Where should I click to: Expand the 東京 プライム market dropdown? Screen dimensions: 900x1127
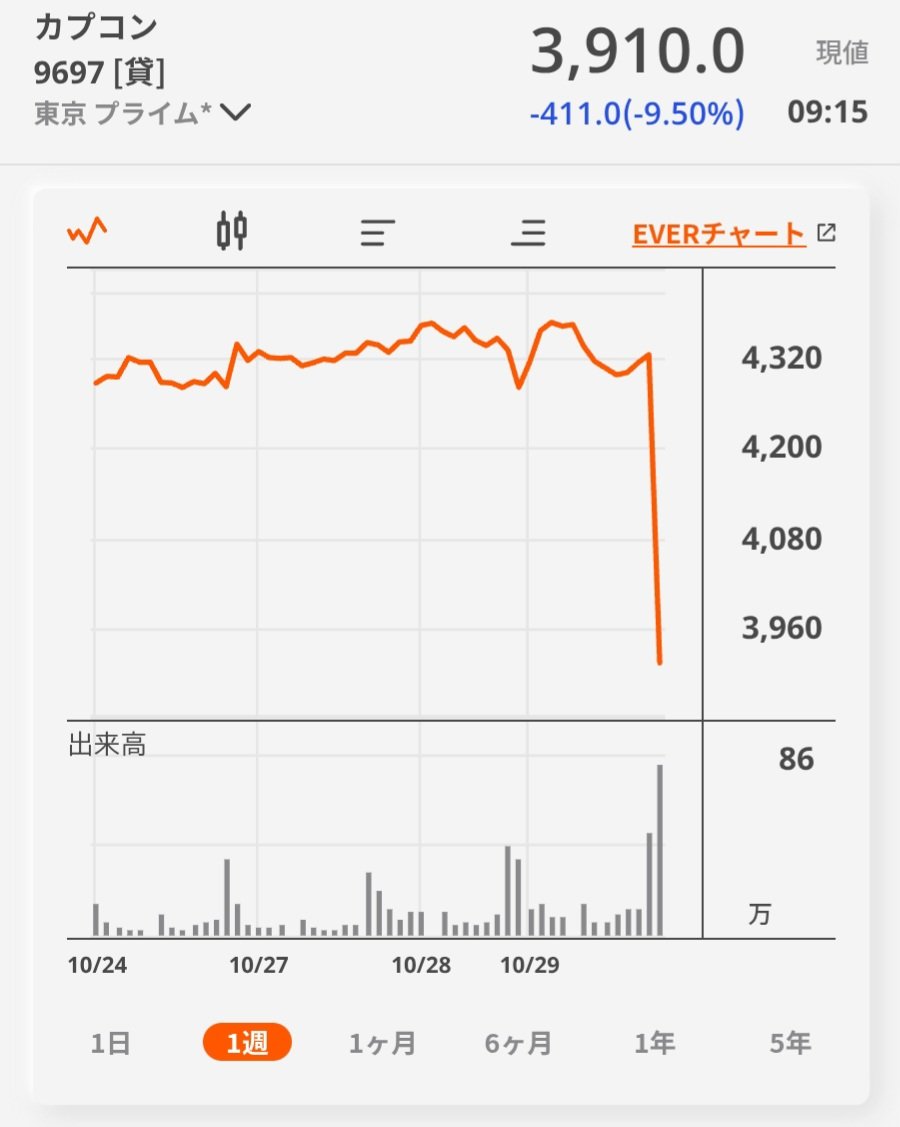pos(234,113)
